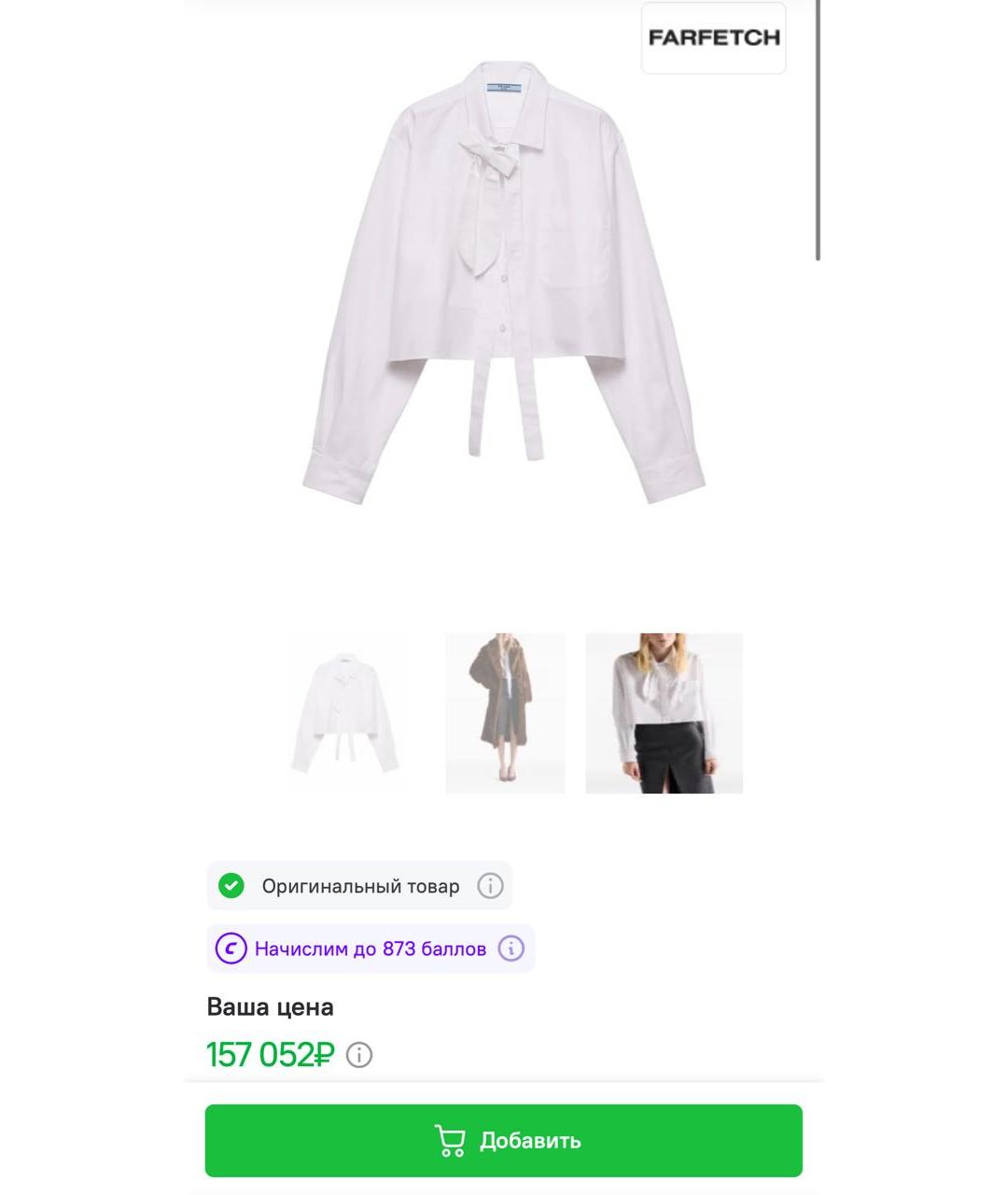Tap the info icon beside the 157 052₽ price
This screenshot has height=1195, width=1008.
(359, 1055)
